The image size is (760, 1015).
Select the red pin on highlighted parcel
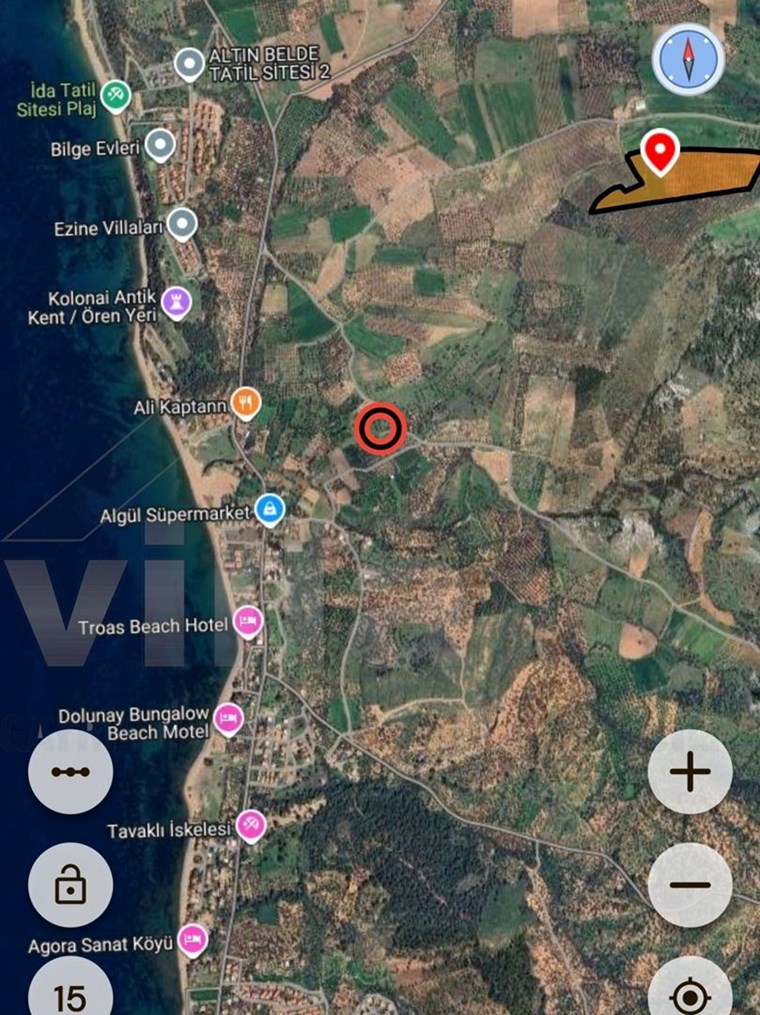[659, 152]
